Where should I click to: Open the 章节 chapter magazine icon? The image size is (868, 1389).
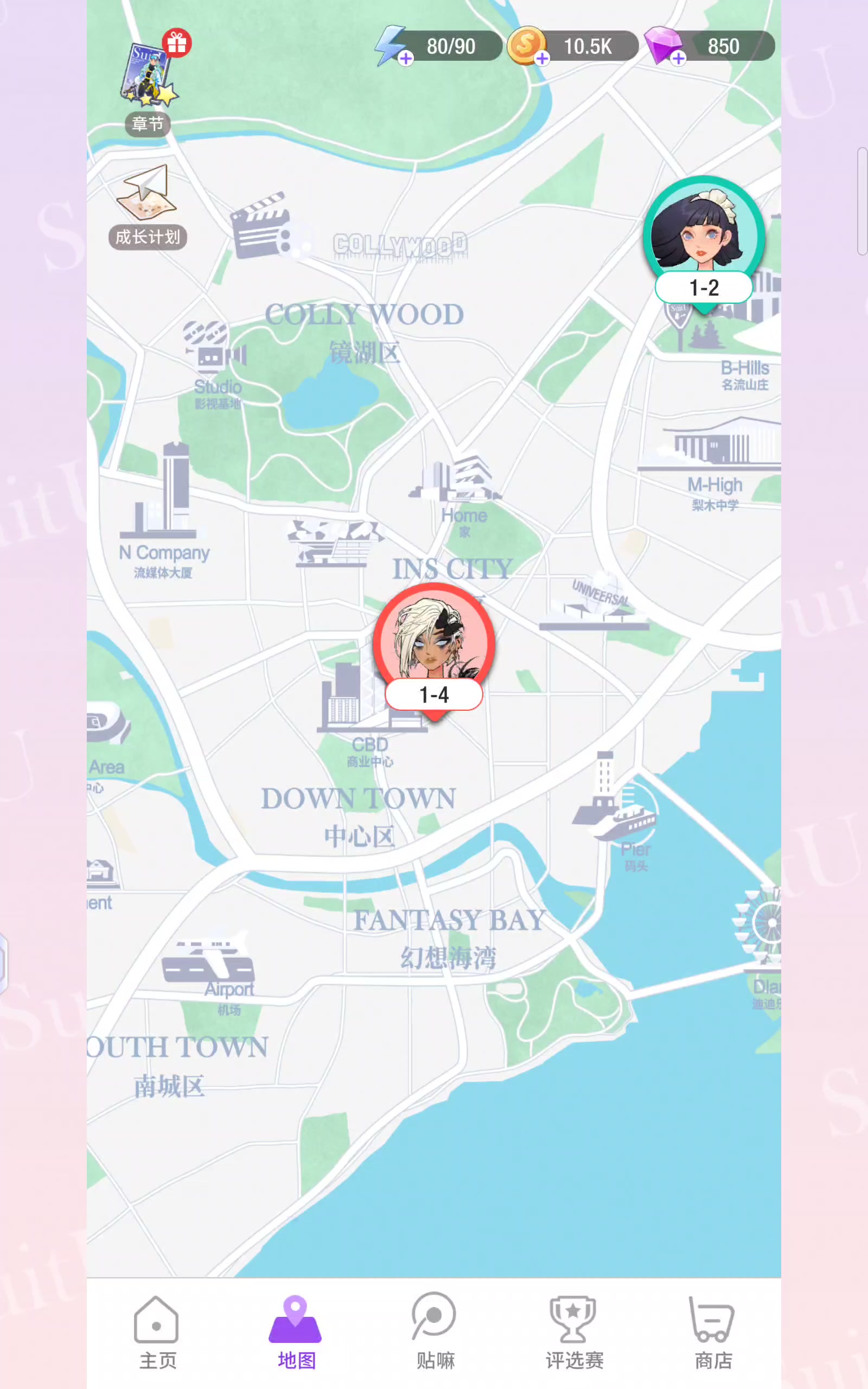click(x=149, y=78)
